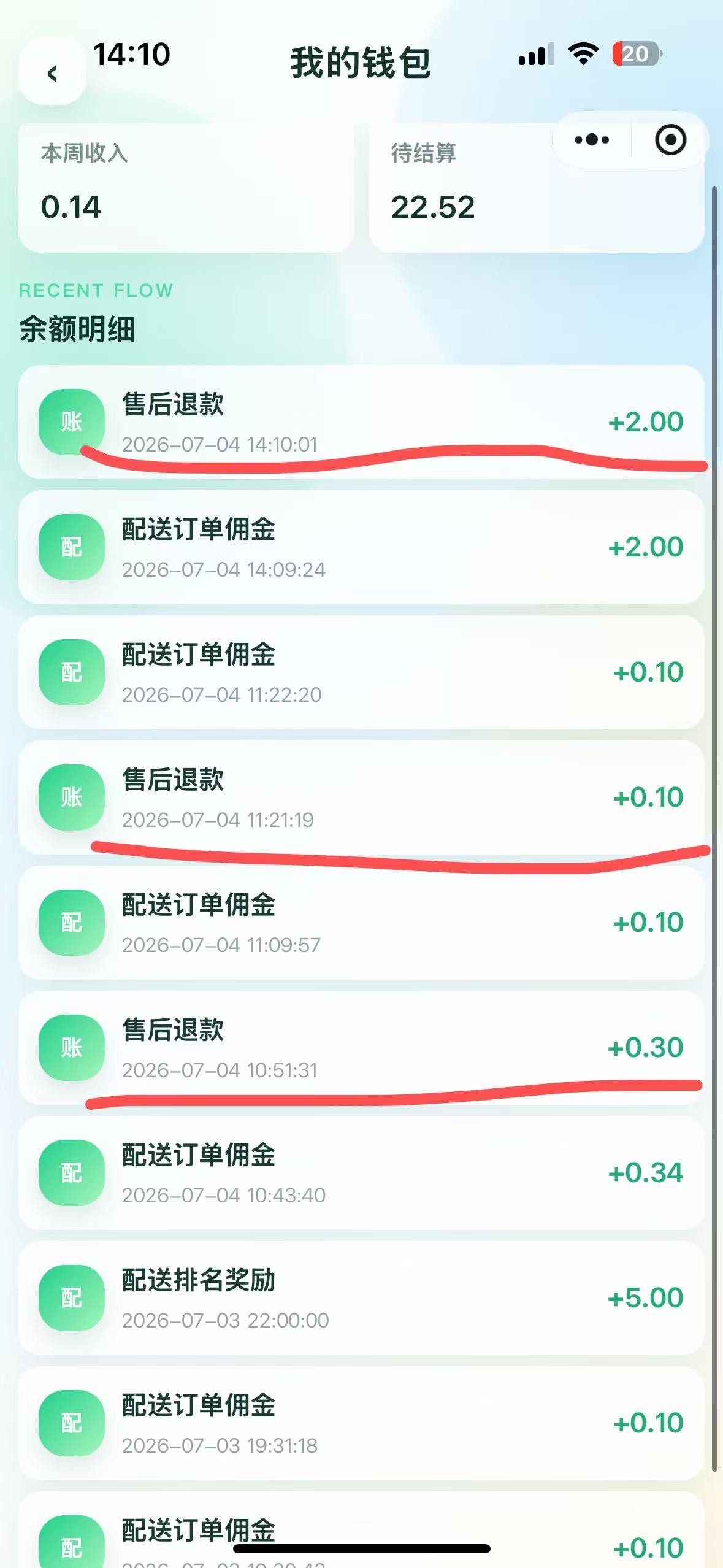This screenshot has height=1568, width=723.
Task: Open the 配送订单佣金 entry from 11:09:57
Action: tap(361, 923)
